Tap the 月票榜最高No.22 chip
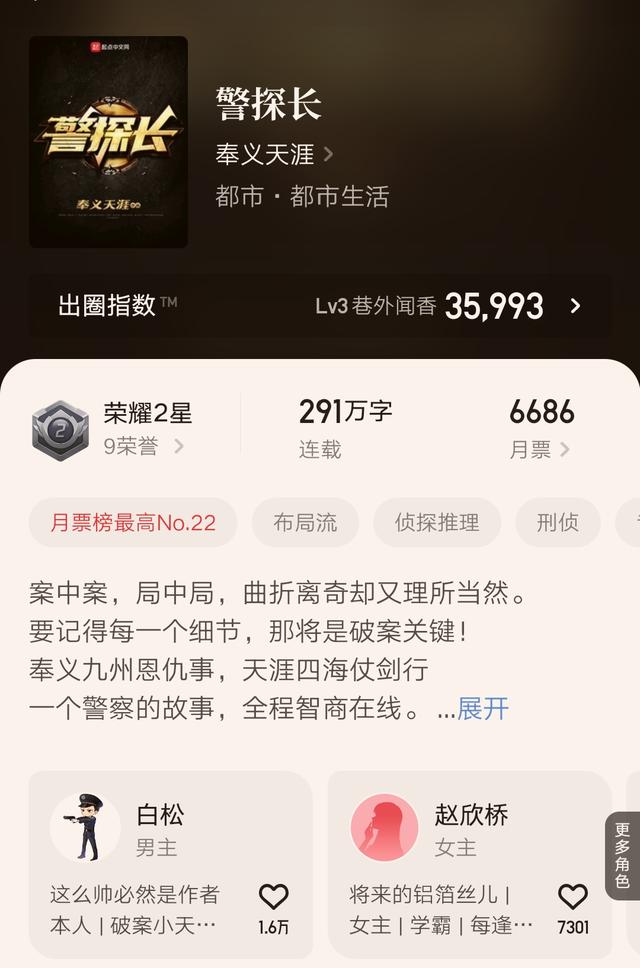The image size is (640, 968). click(133, 523)
